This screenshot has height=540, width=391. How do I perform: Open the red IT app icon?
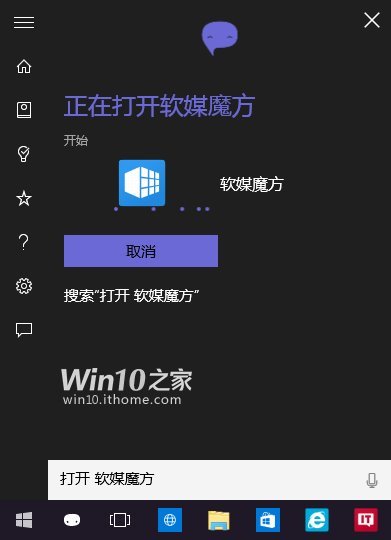366,520
